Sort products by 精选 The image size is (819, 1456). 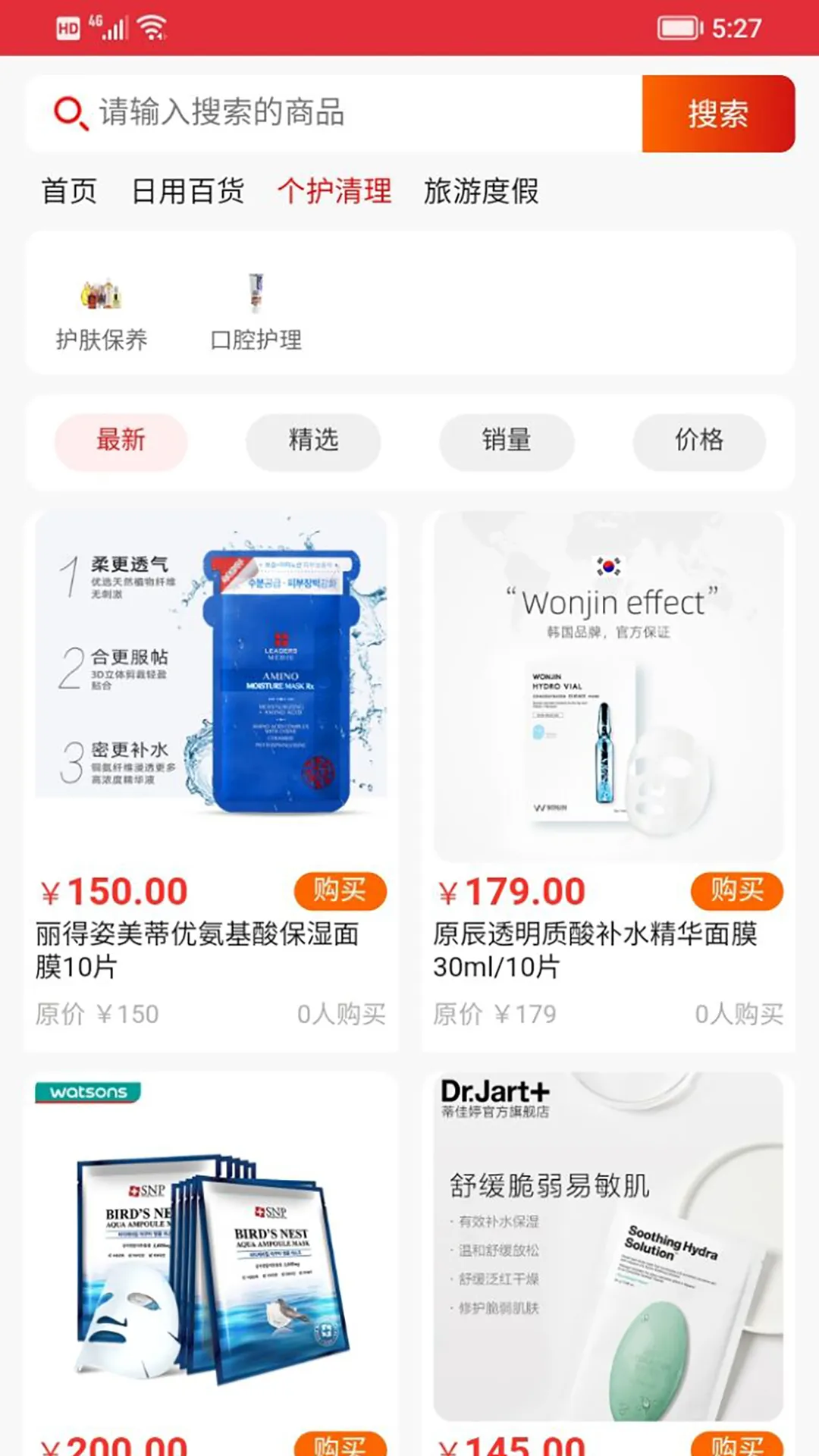[313, 441]
